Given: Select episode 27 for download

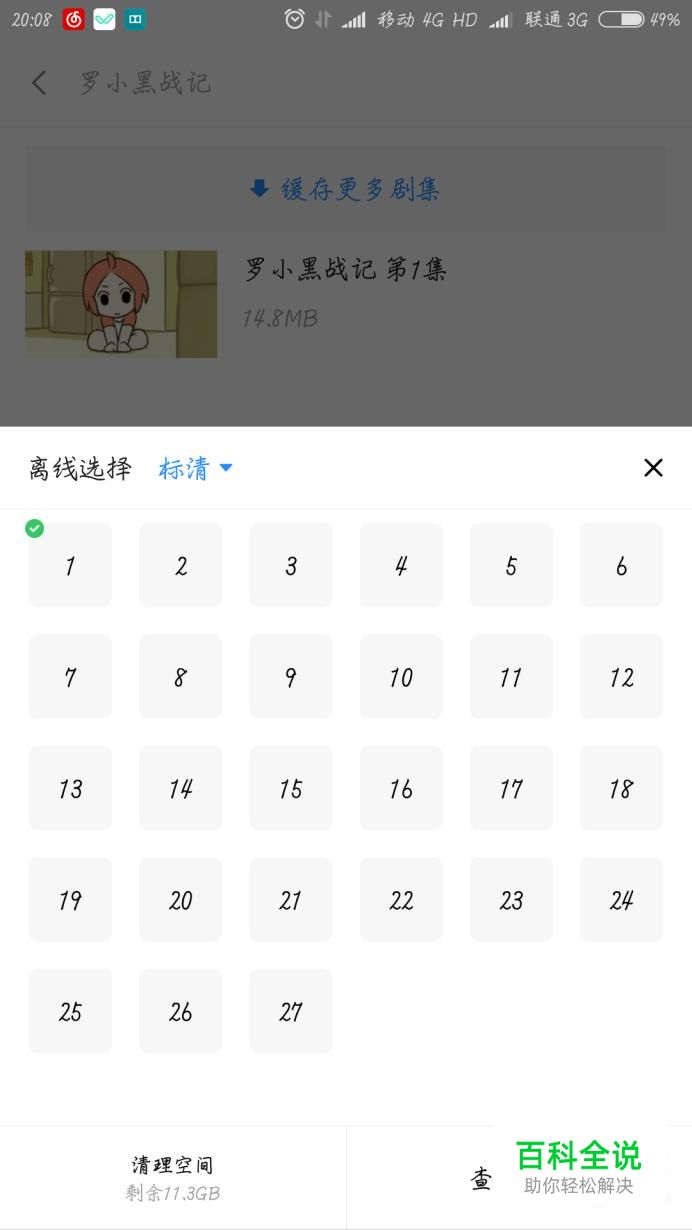Looking at the screenshot, I should pyautogui.click(x=291, y=1011).
